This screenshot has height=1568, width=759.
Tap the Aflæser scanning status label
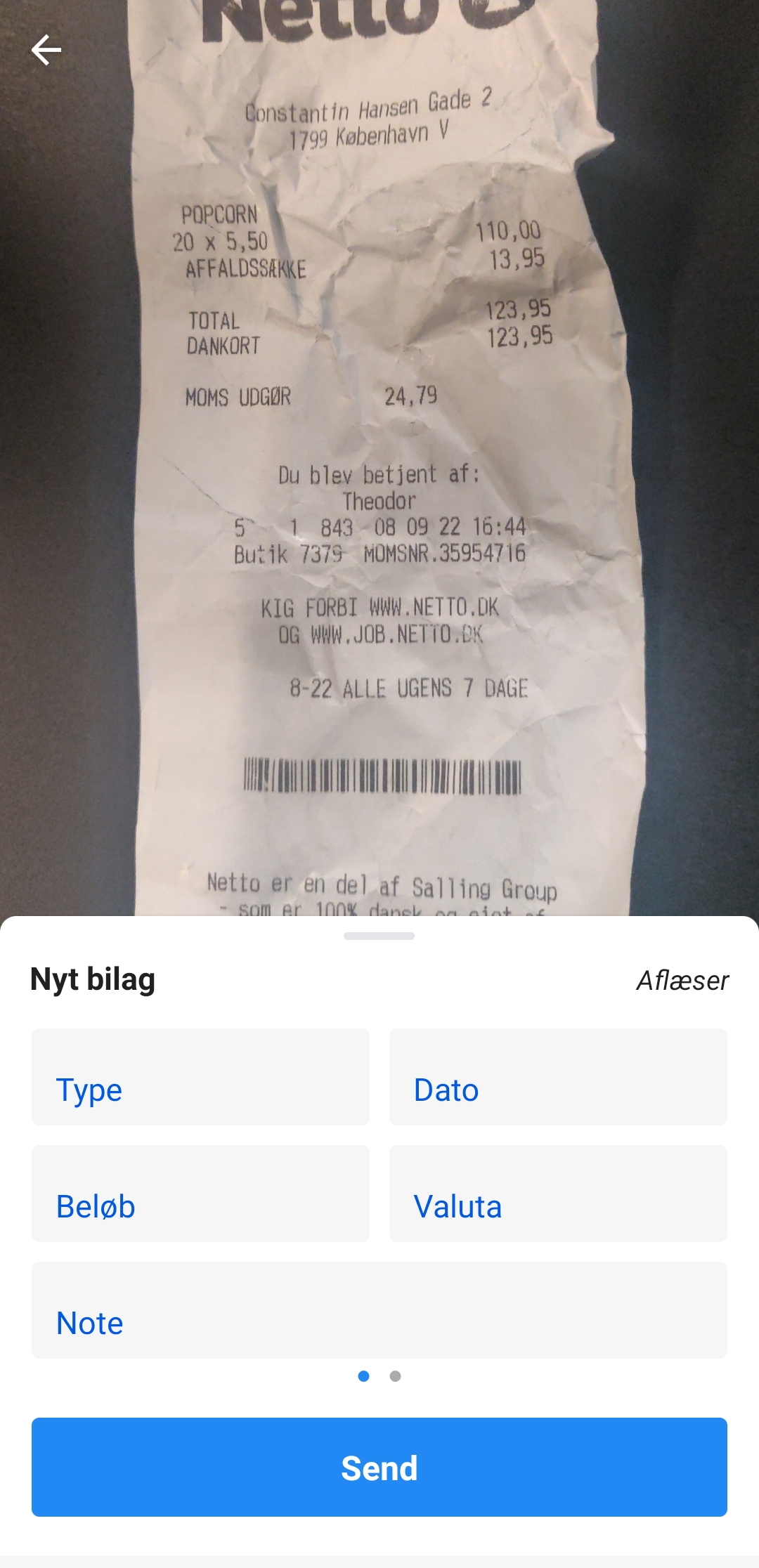(x=681, y=980)
